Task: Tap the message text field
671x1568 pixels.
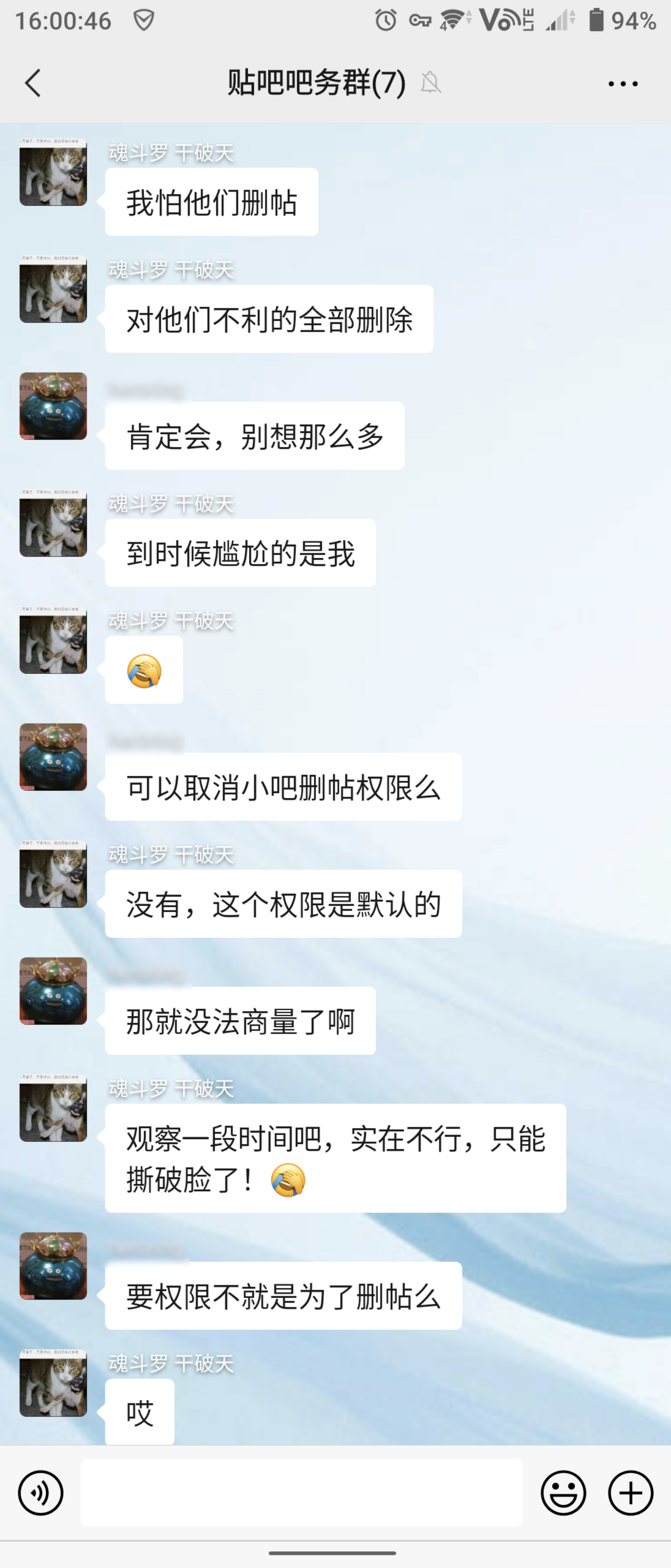Action: (x=301, y=1492)
